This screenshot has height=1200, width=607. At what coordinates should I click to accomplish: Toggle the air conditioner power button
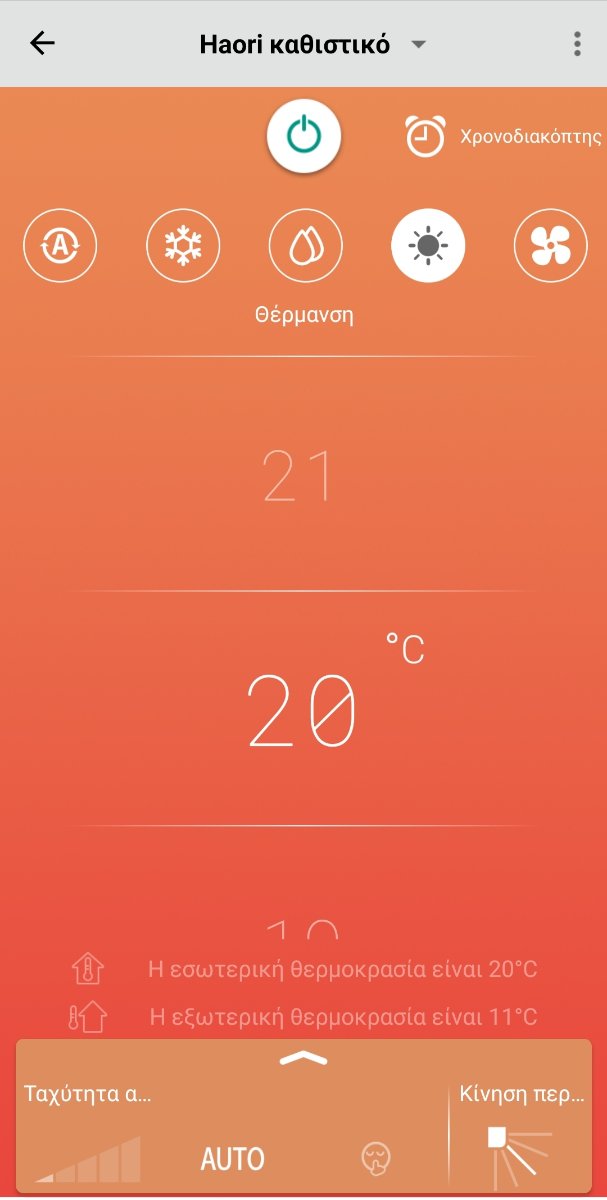(x=304, y=136)
